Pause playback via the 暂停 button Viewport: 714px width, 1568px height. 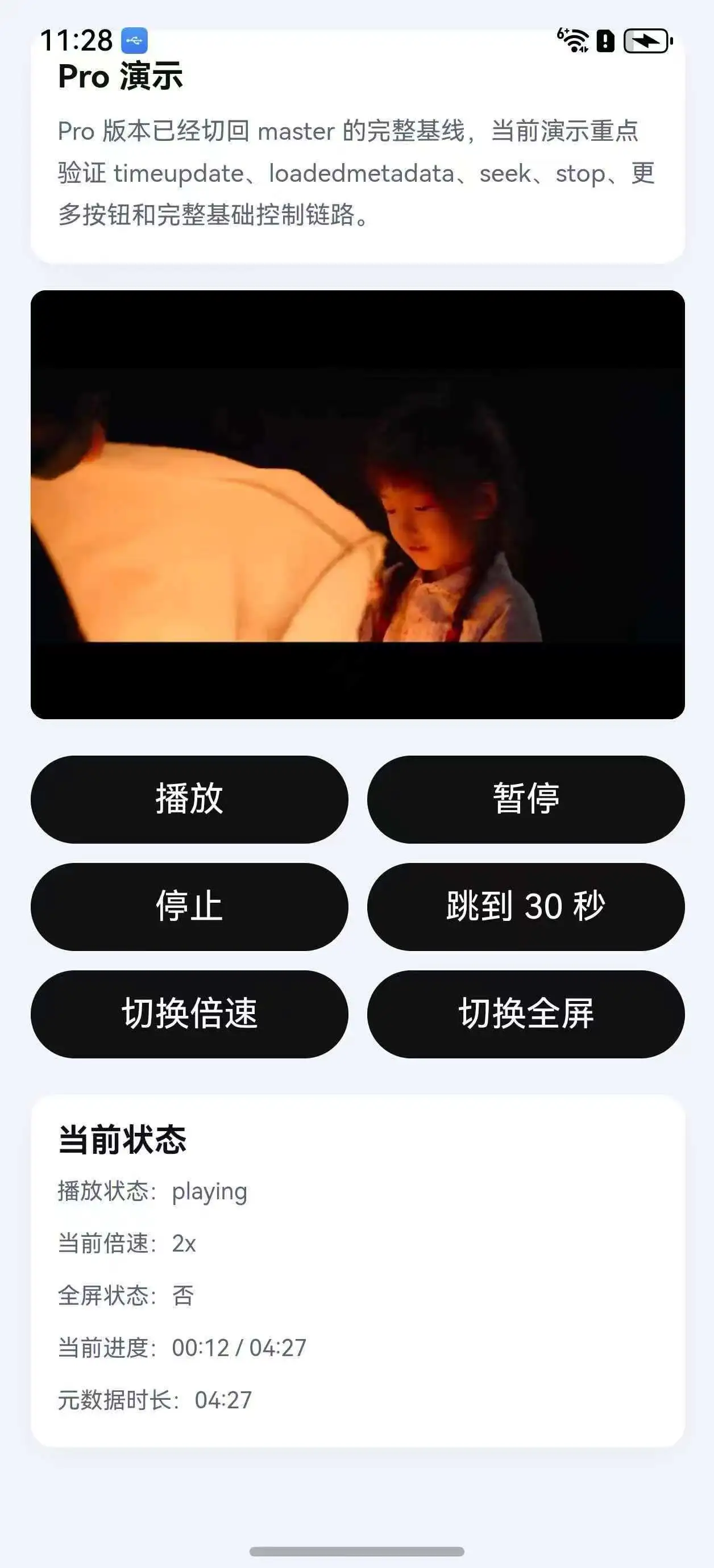(526, 799)
